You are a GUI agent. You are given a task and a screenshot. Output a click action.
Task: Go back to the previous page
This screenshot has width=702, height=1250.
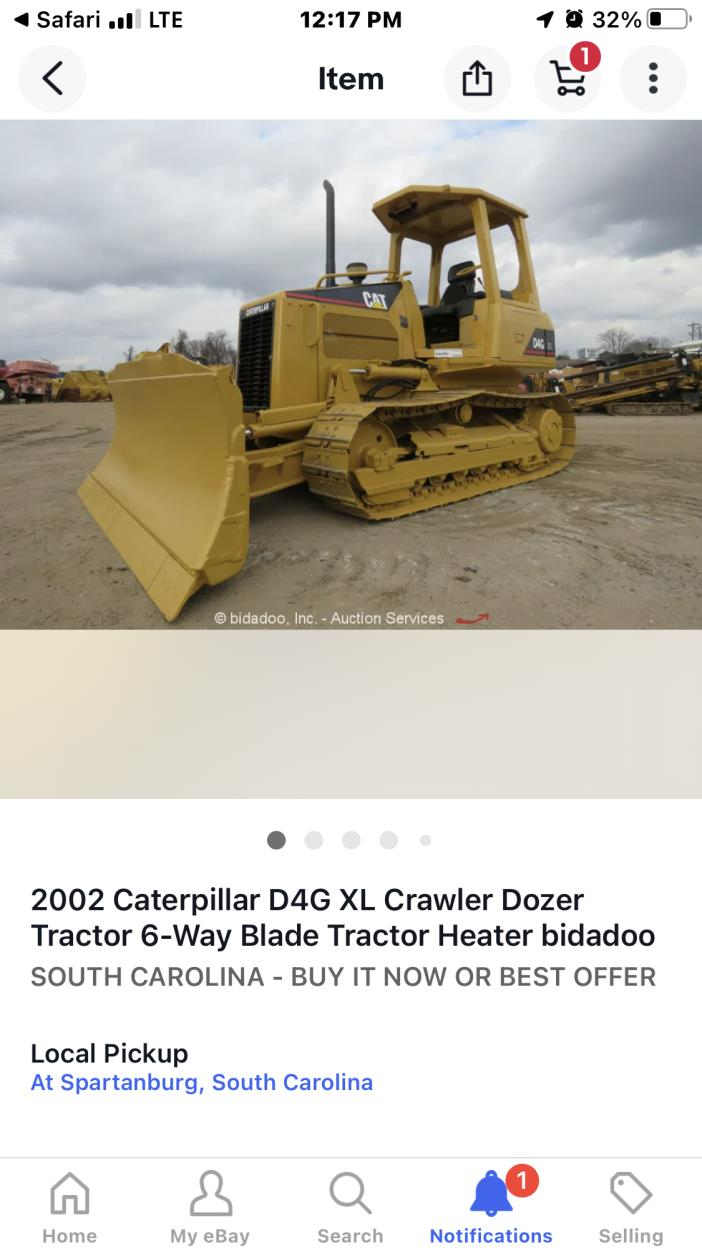(52, 79)
